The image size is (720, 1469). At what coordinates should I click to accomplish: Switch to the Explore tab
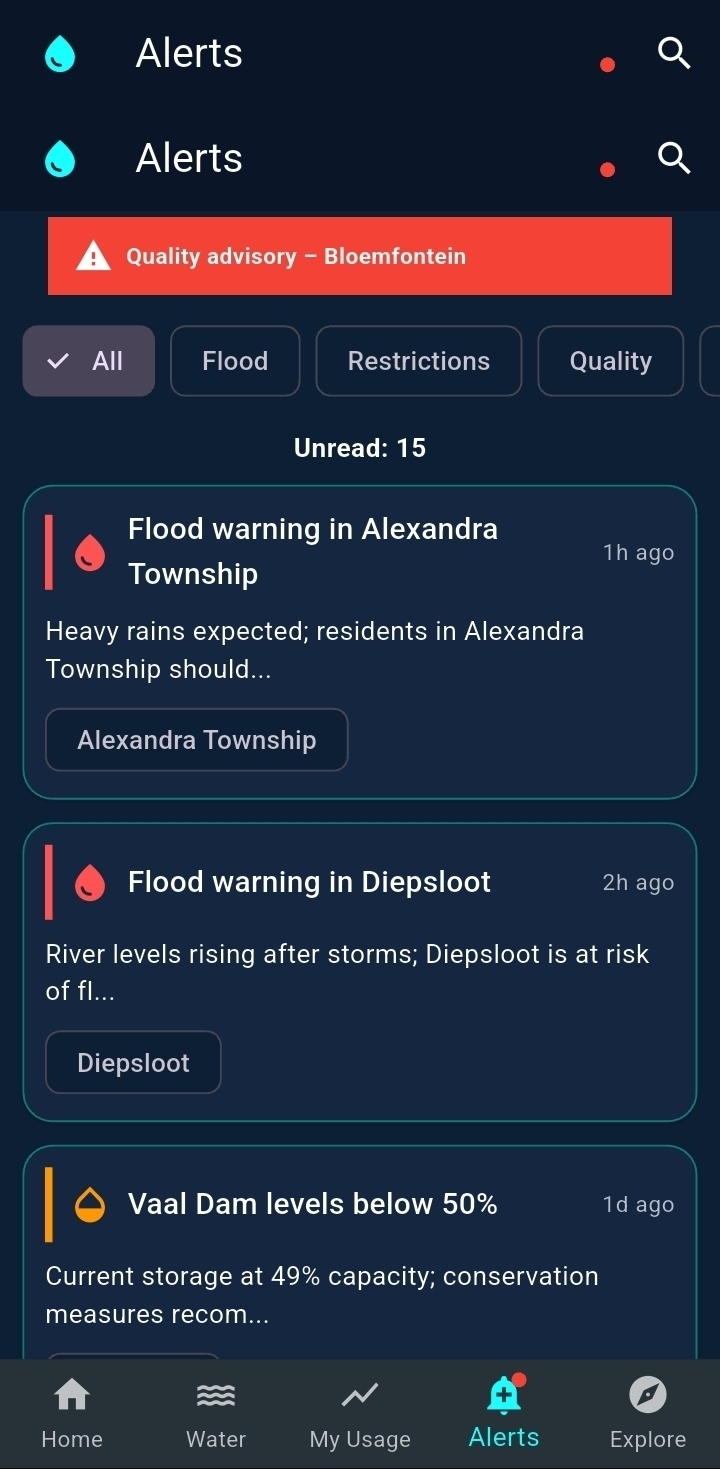click(648, 1414)
